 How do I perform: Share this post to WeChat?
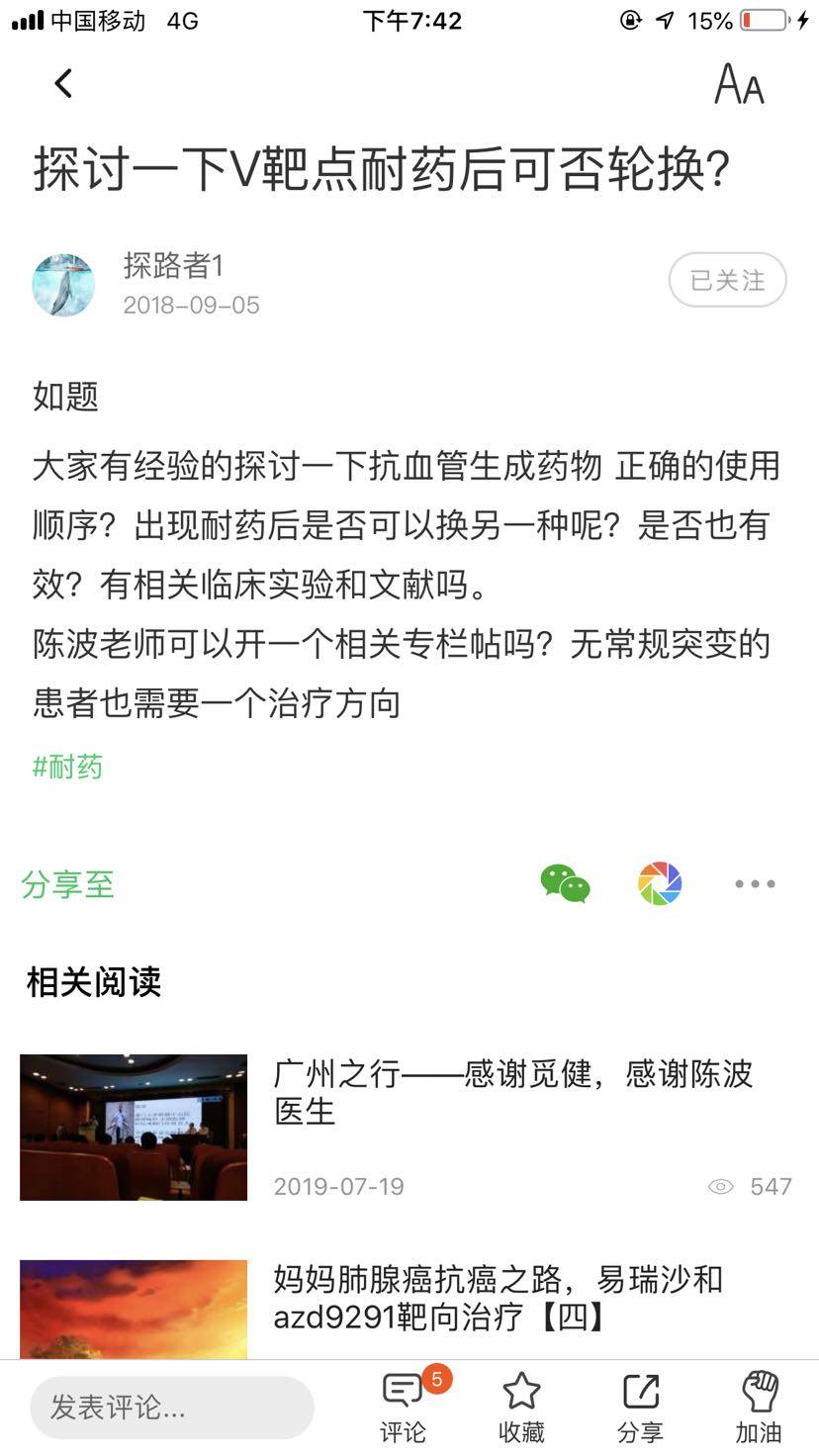tap(565, 883)
